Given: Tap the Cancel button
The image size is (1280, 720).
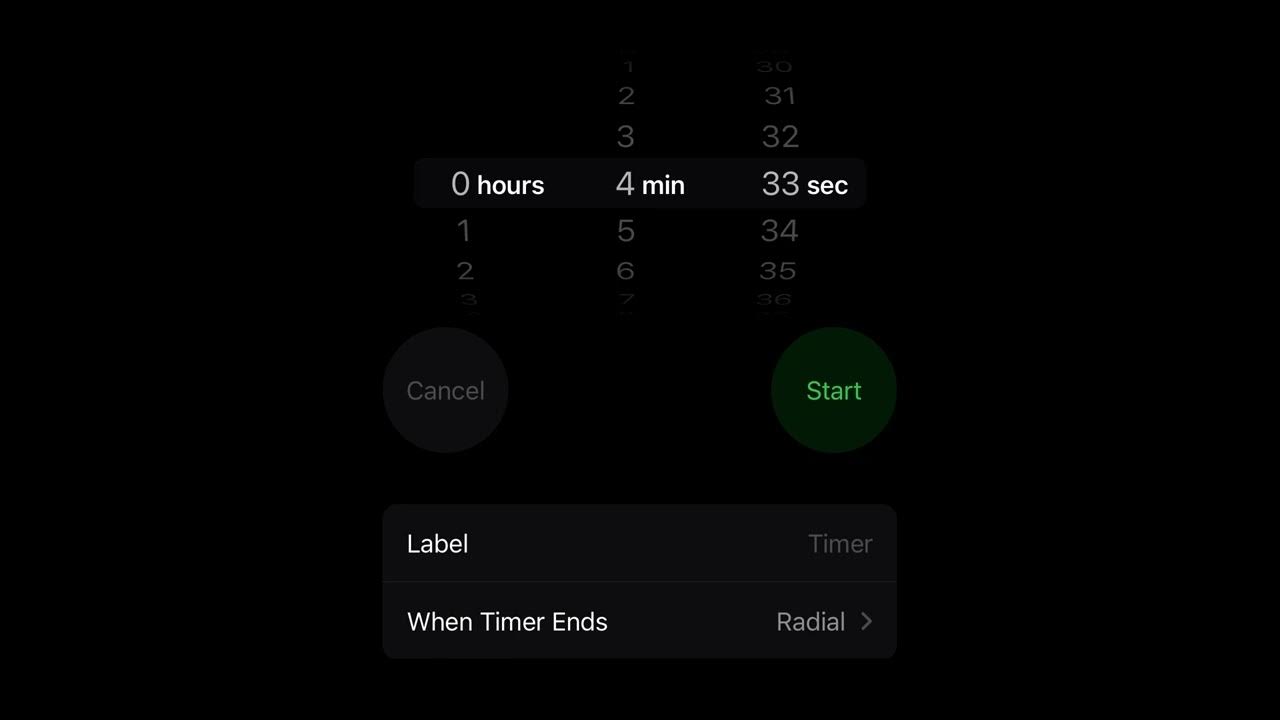Looking at the screenshot, I should coord(445,390).
